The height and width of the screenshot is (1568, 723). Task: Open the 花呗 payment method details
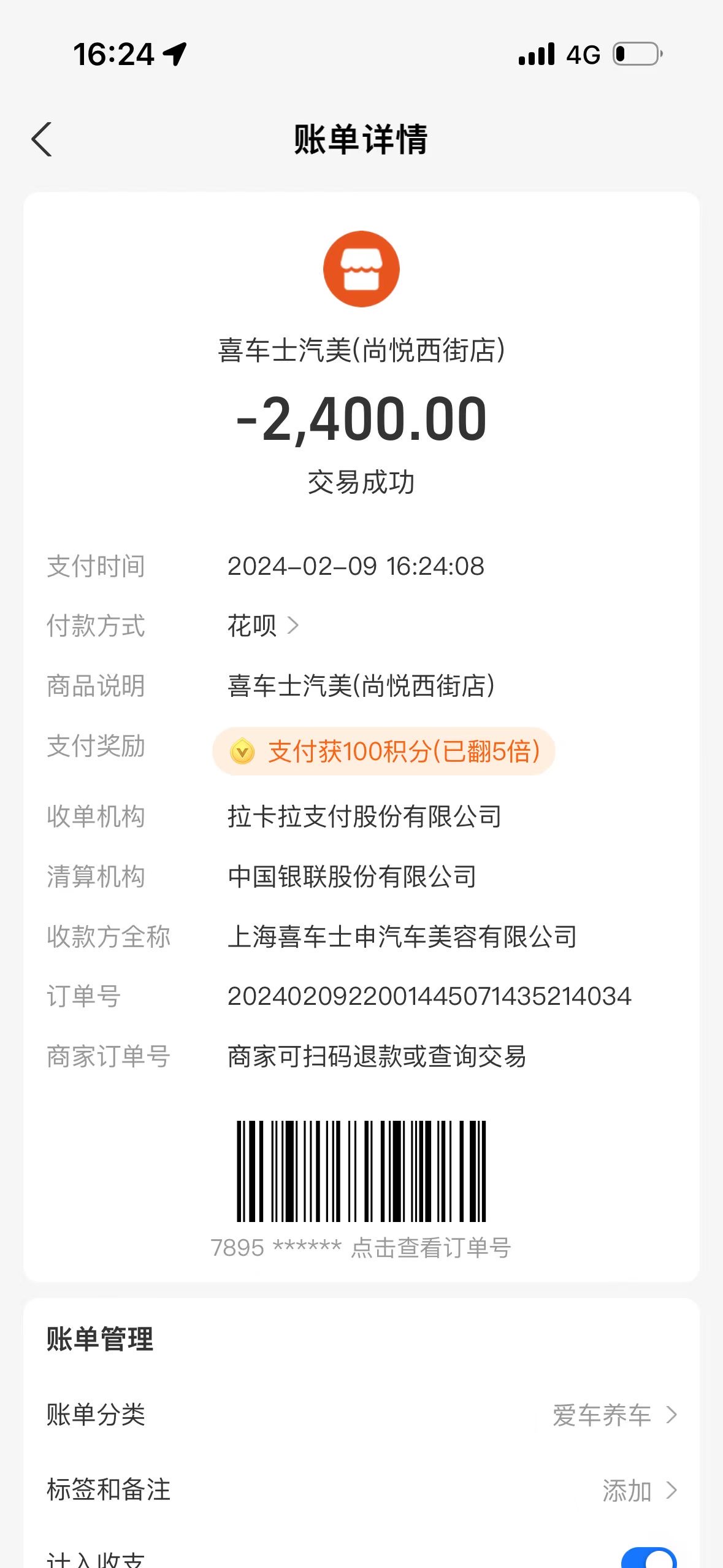point(263,626)
